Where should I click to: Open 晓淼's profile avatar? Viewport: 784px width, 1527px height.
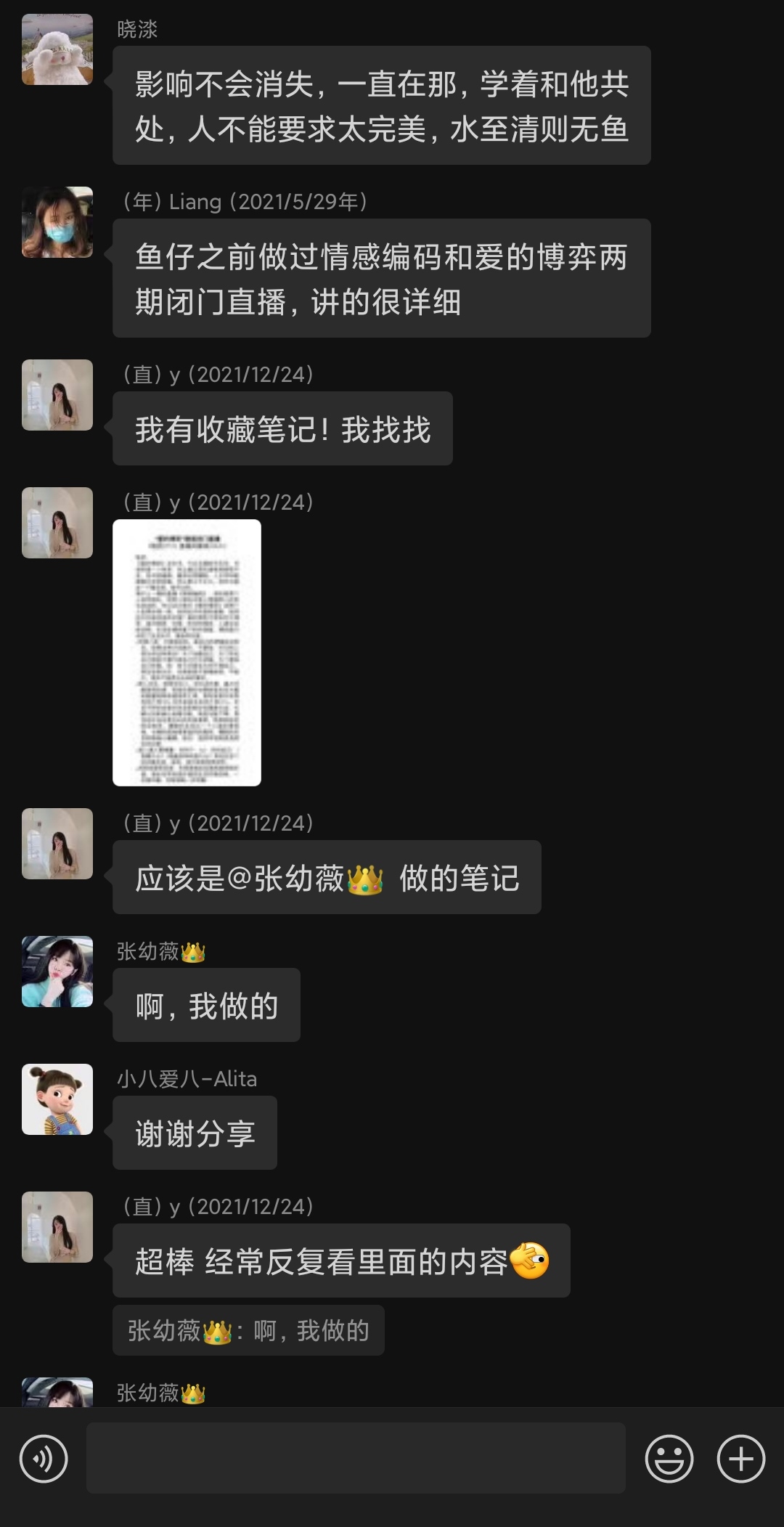pyautogui.click(x=57, y=49)
